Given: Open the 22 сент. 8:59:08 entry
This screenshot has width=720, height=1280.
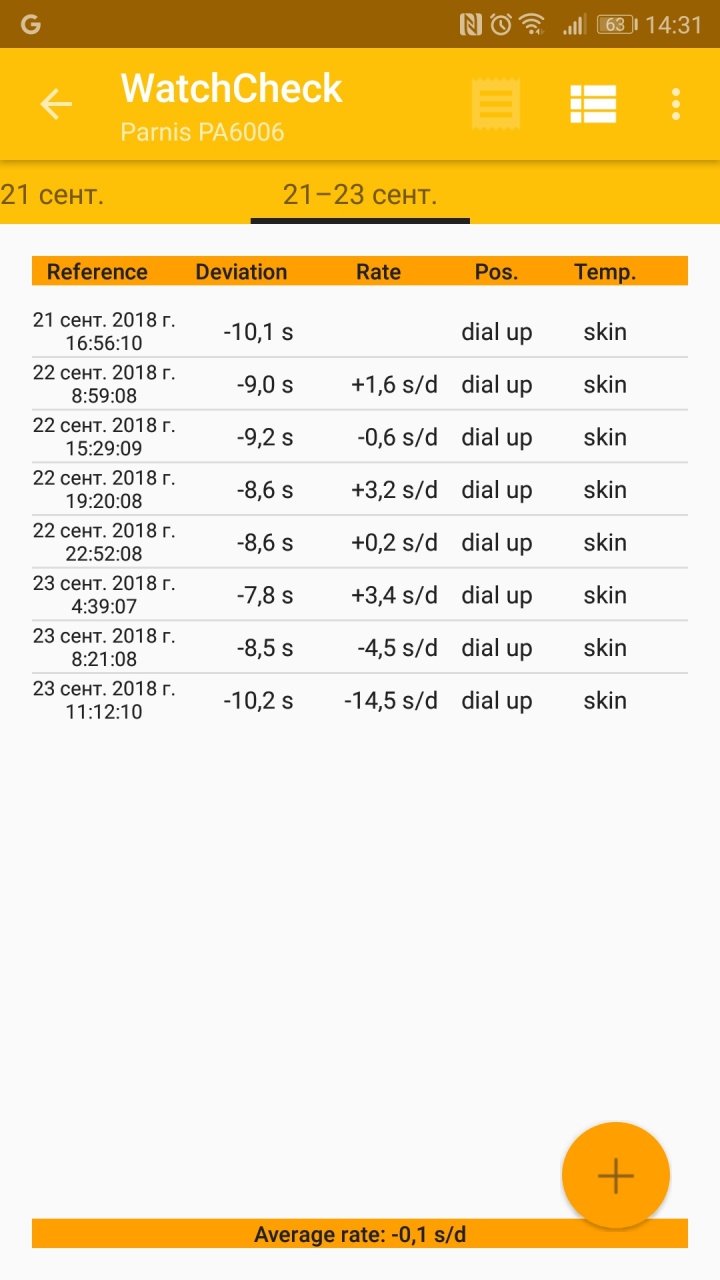Looking at the screenshot, I should pos(360,385).
